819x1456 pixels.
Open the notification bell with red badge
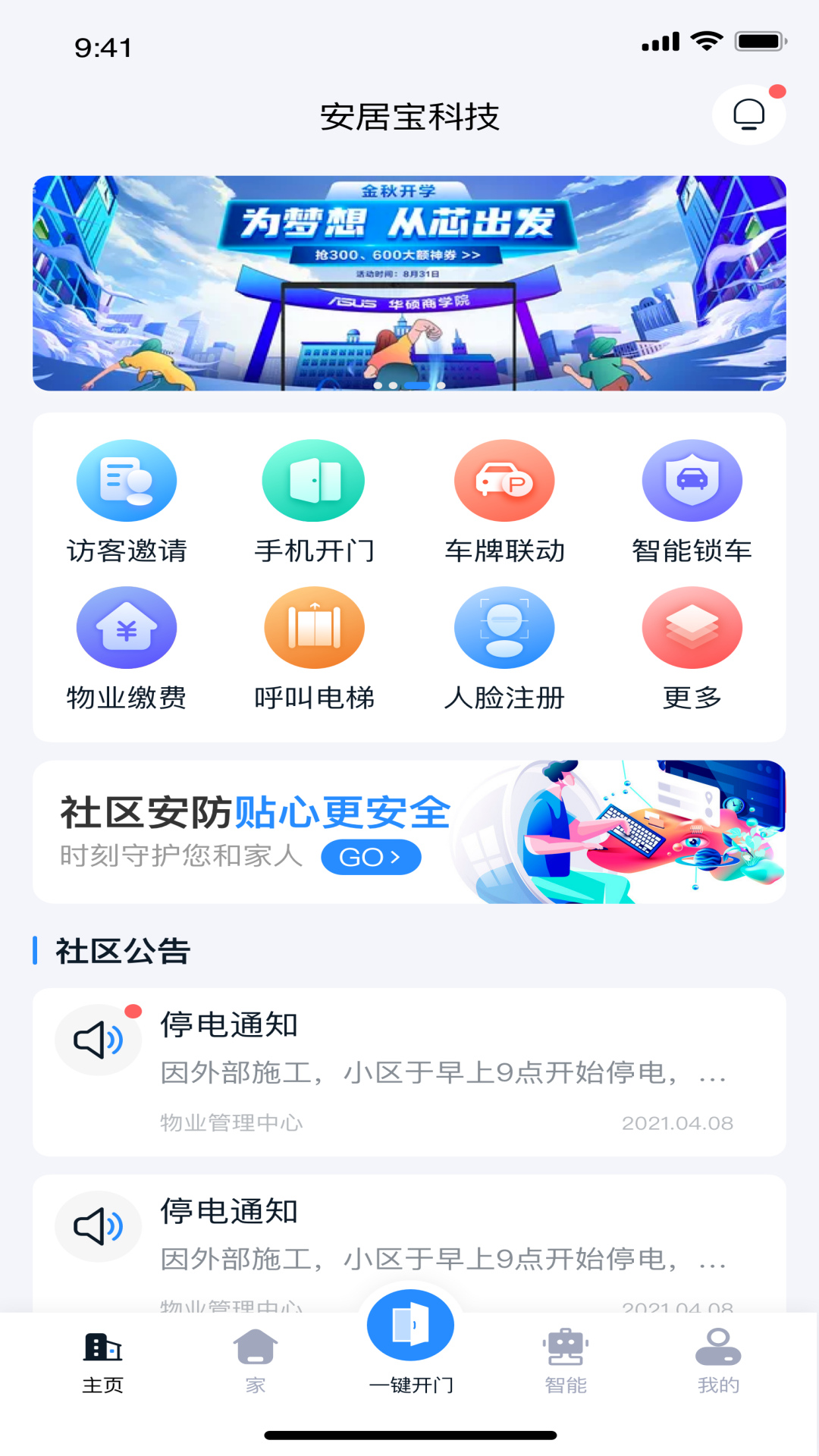tap(749, 112)
